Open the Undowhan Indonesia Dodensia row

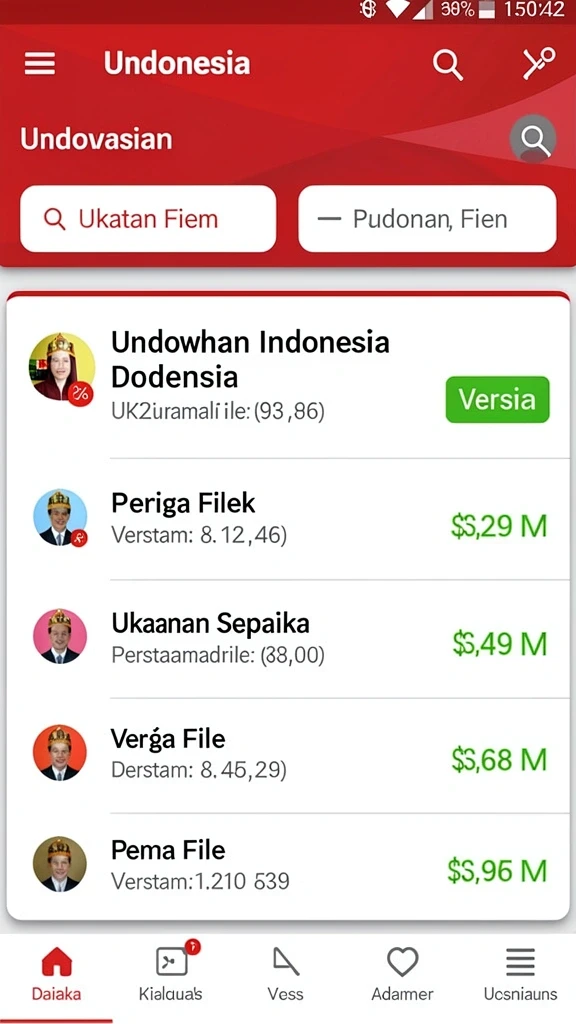click(288, 377)
